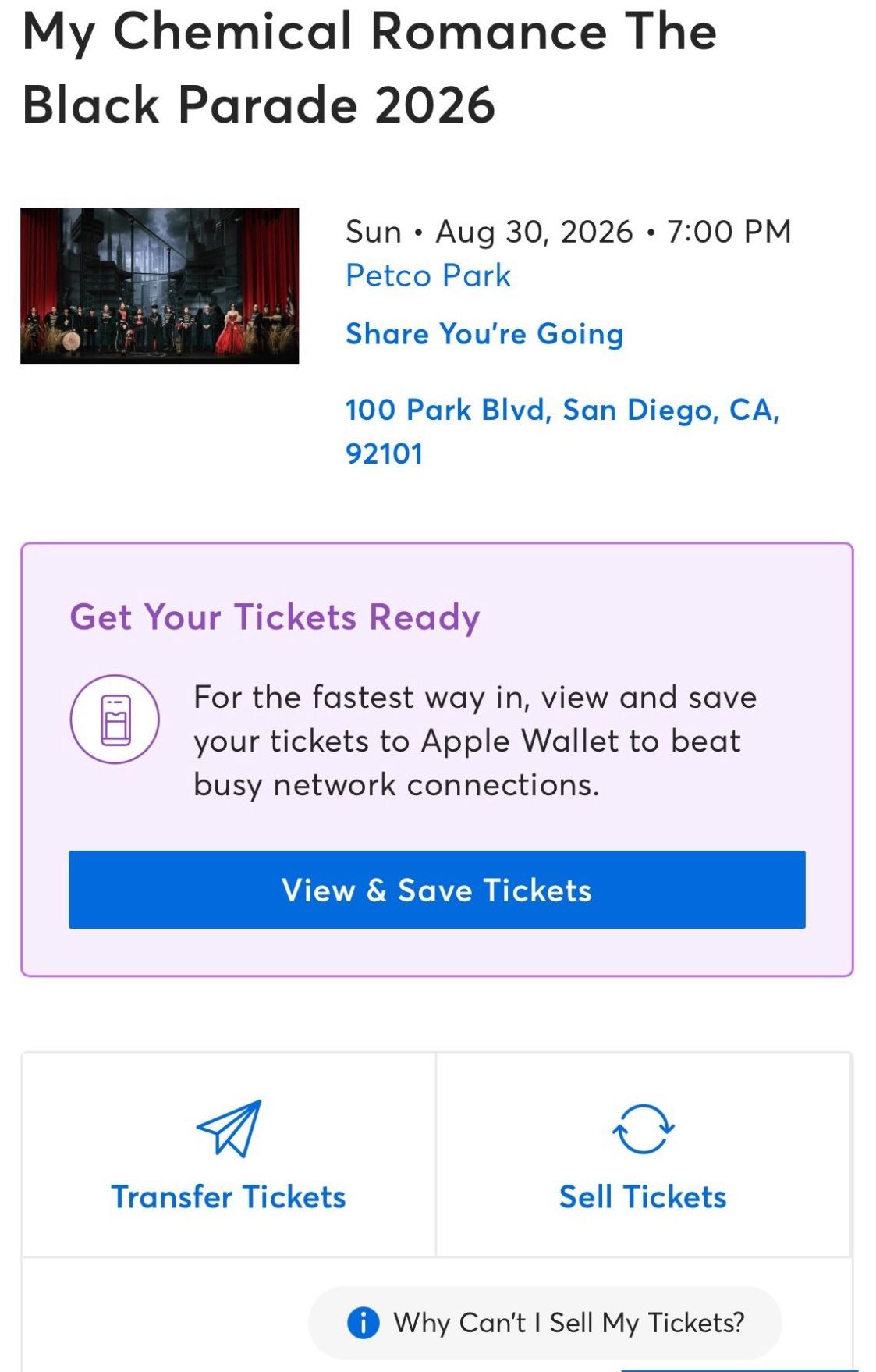Viewport: 876px width, 1372px height.
Task: Open Why Can't I Sell My Tickets info
Action: (x=545, y=1323)
